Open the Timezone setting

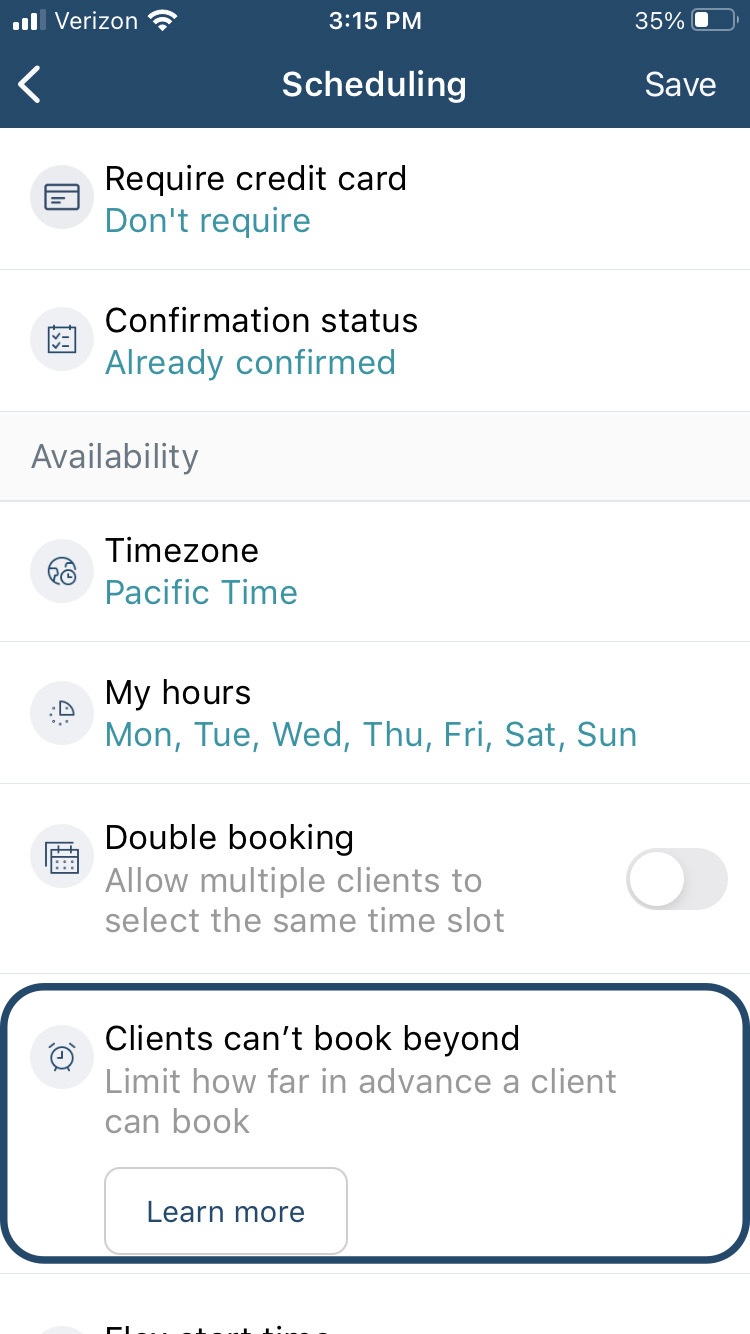(375, 571)
